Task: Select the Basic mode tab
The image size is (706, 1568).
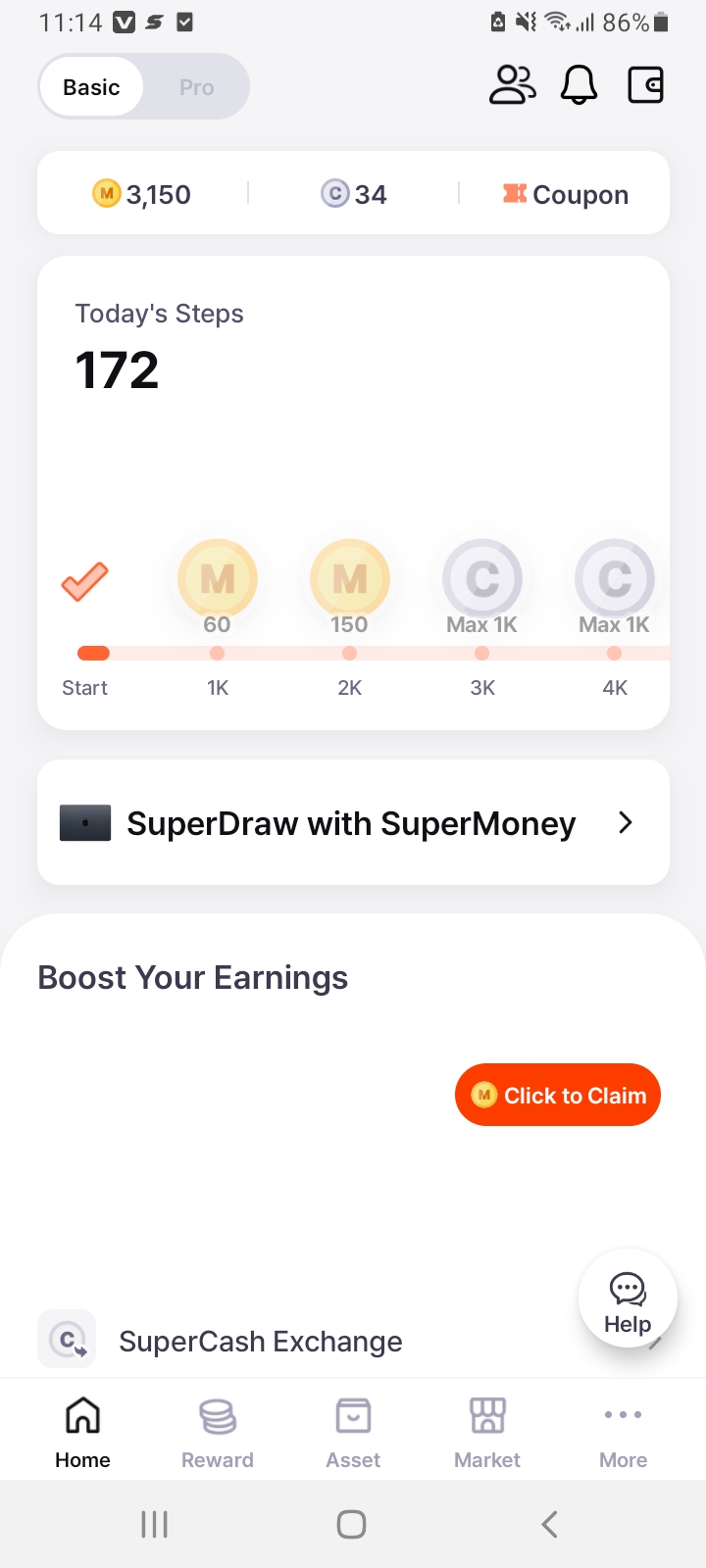Action: [x=91, y=87]
